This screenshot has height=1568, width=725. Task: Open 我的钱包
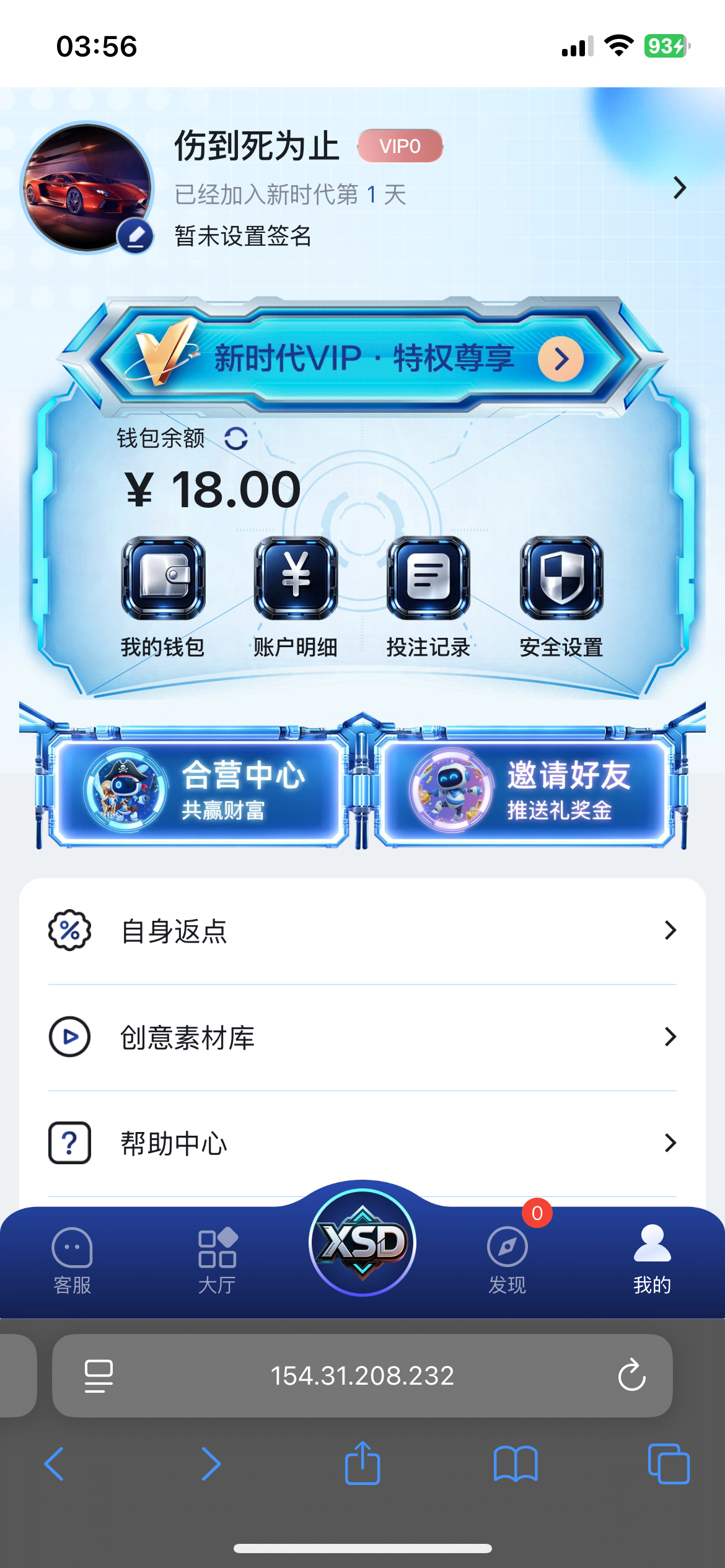[163, 596]
